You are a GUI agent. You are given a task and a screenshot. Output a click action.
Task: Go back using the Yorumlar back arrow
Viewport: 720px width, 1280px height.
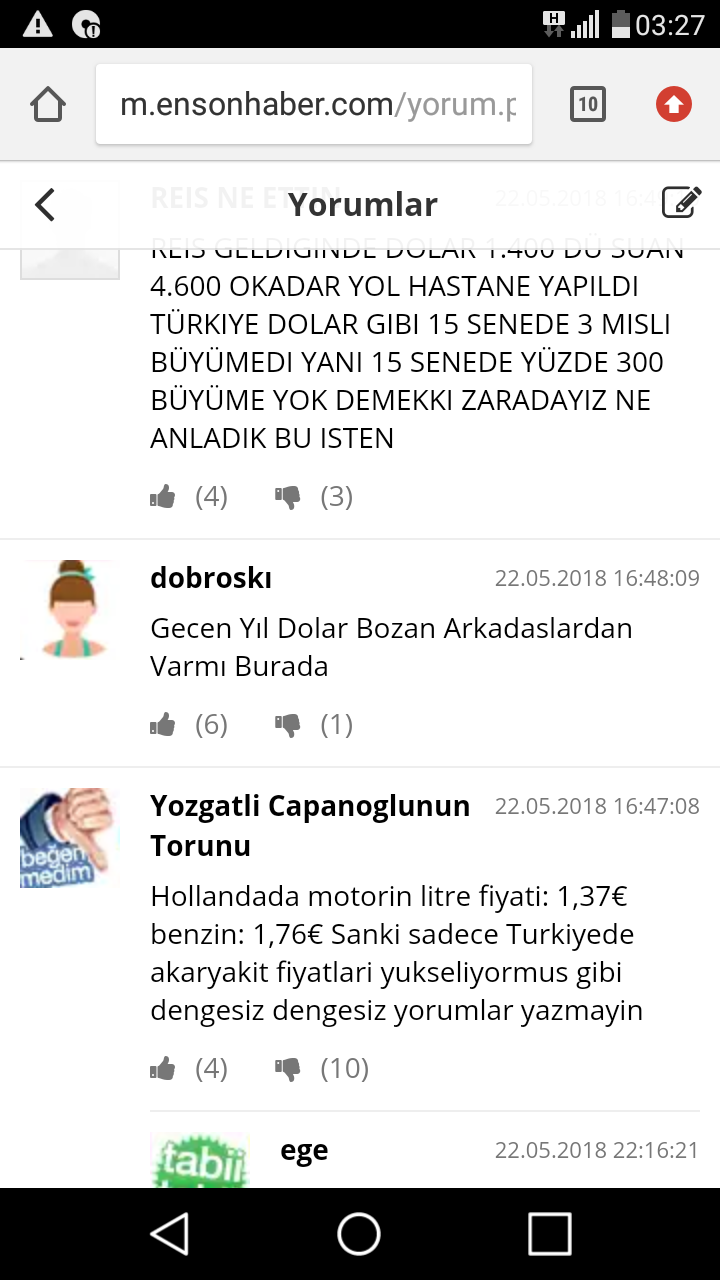point(45,205)
